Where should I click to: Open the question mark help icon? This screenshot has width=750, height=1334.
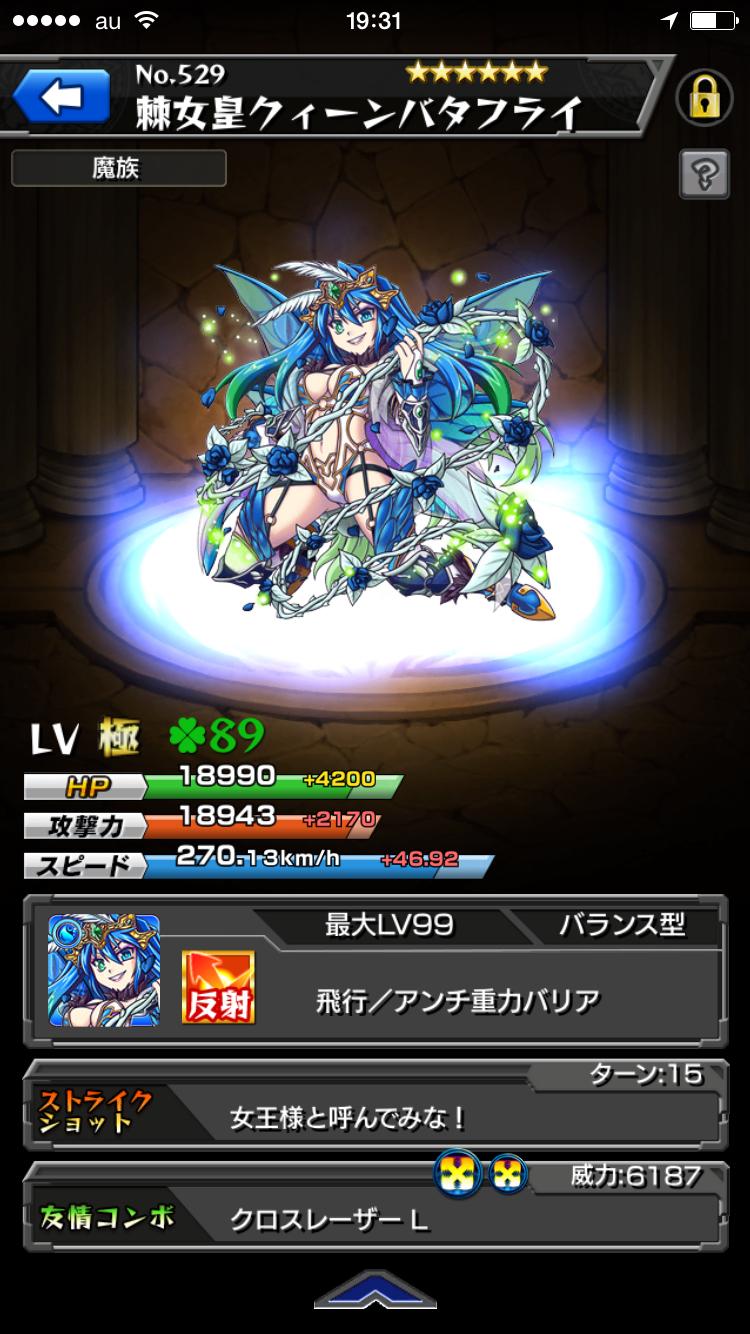coord(704,175)
